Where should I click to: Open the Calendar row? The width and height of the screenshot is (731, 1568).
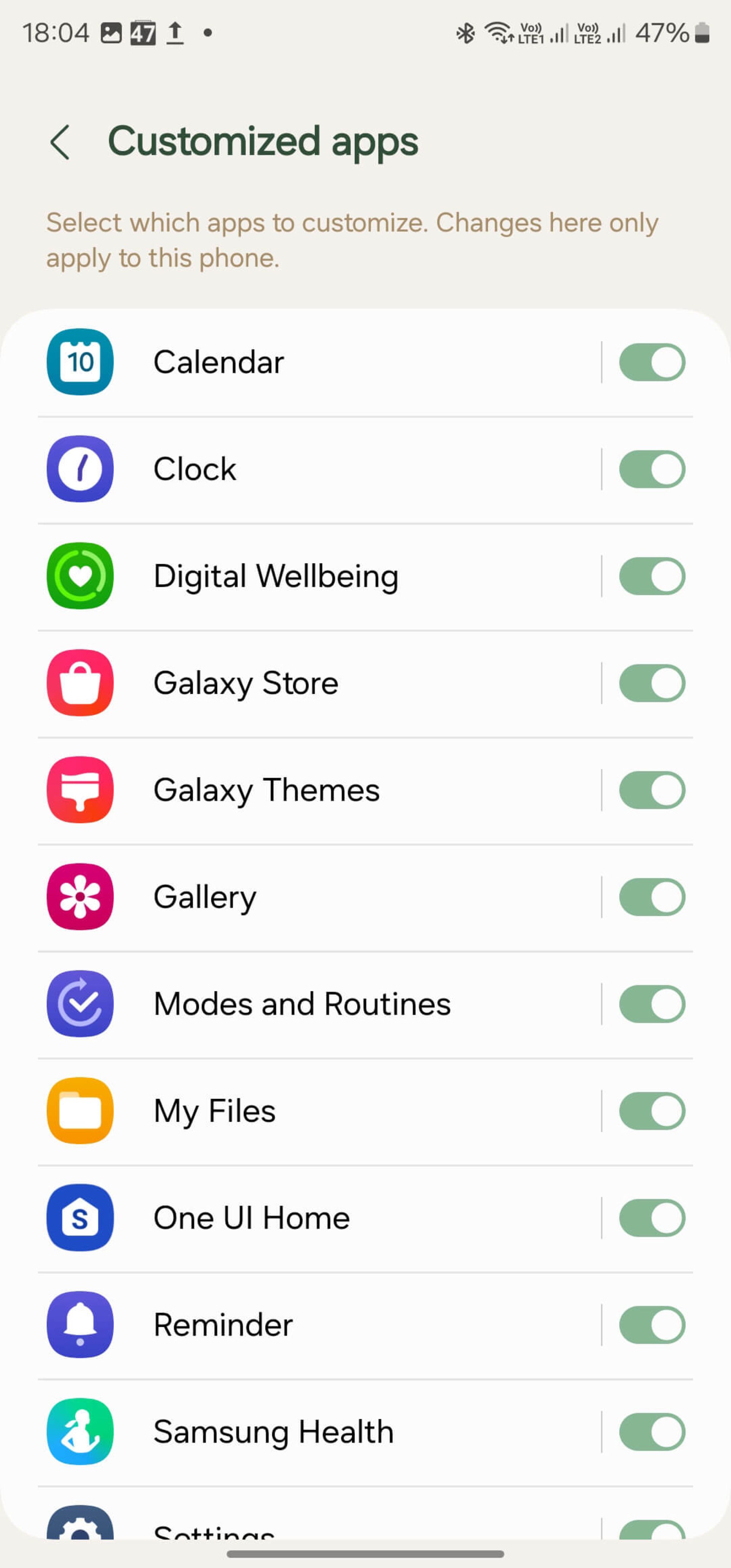click(x=304, y=362)
